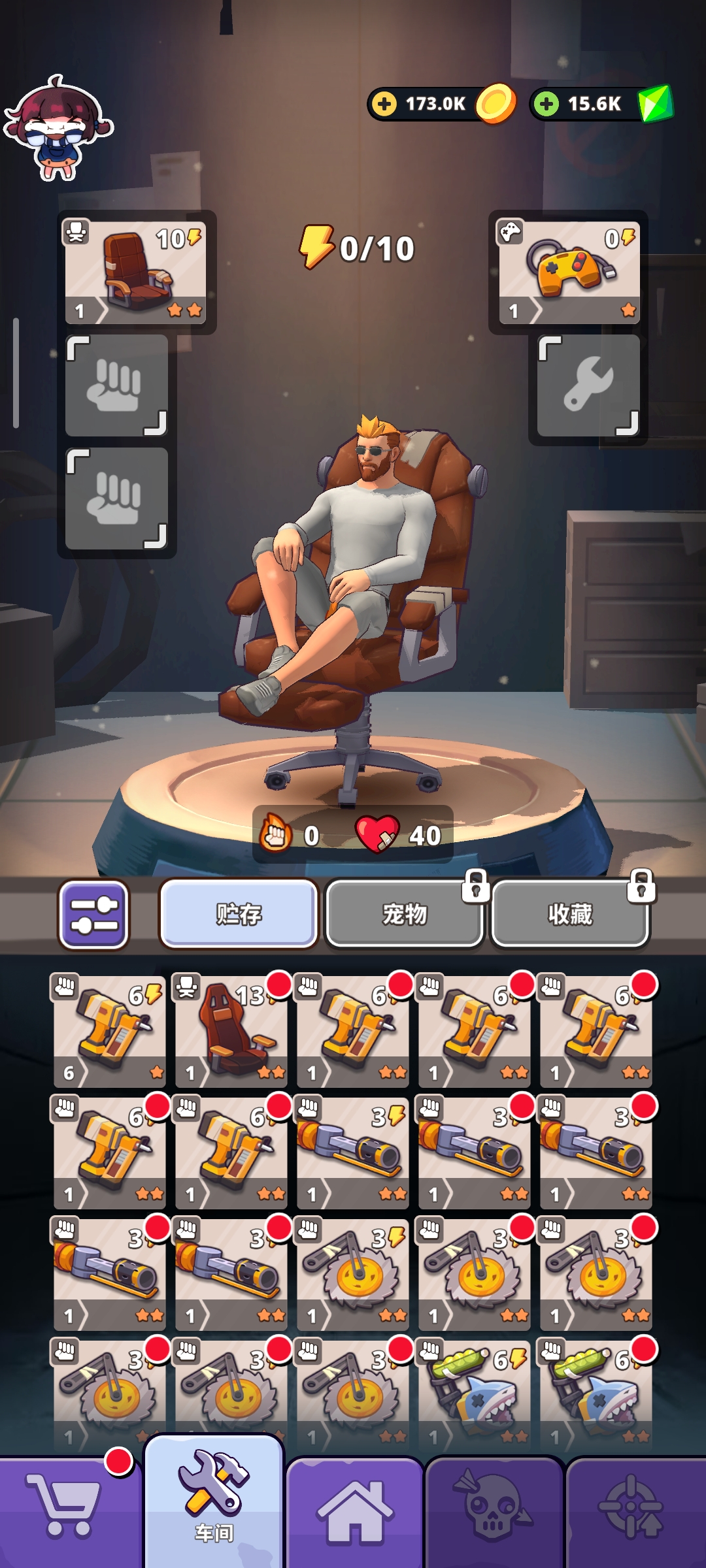Open the skull battle tab
The width and height of the screenshot is (706, 1568).
pyautogui.click(x=494, y=1512)
